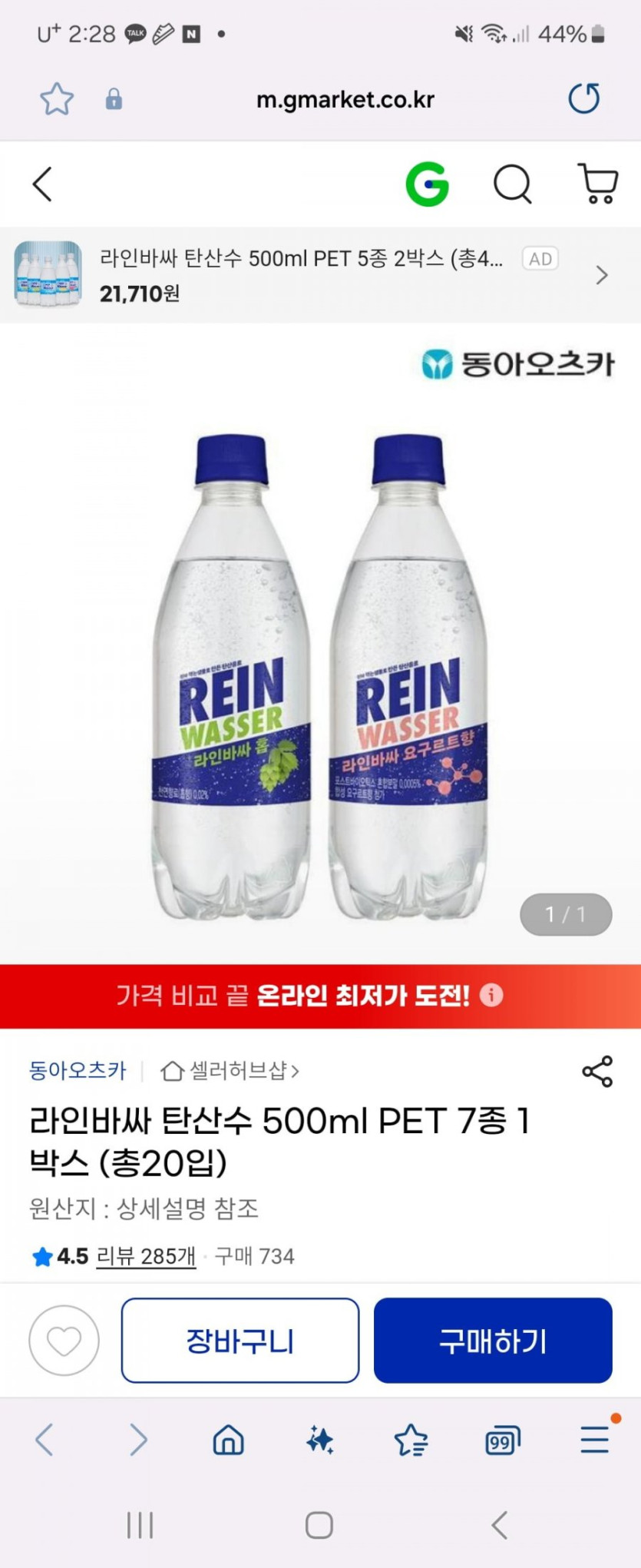
Task: Tap the m.gmarket.co.kr address bar
Action: 345,100
